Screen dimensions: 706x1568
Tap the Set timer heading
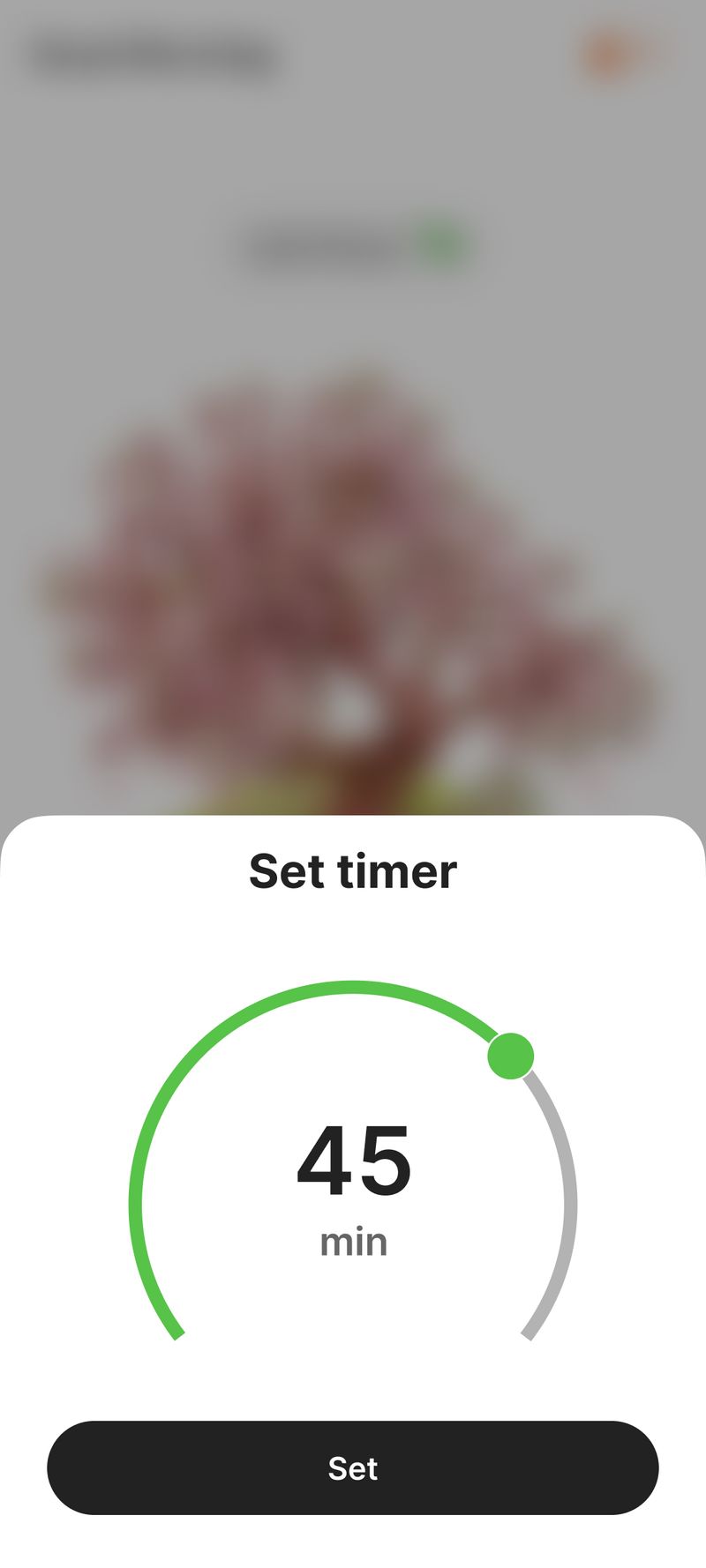click(353, 871)
